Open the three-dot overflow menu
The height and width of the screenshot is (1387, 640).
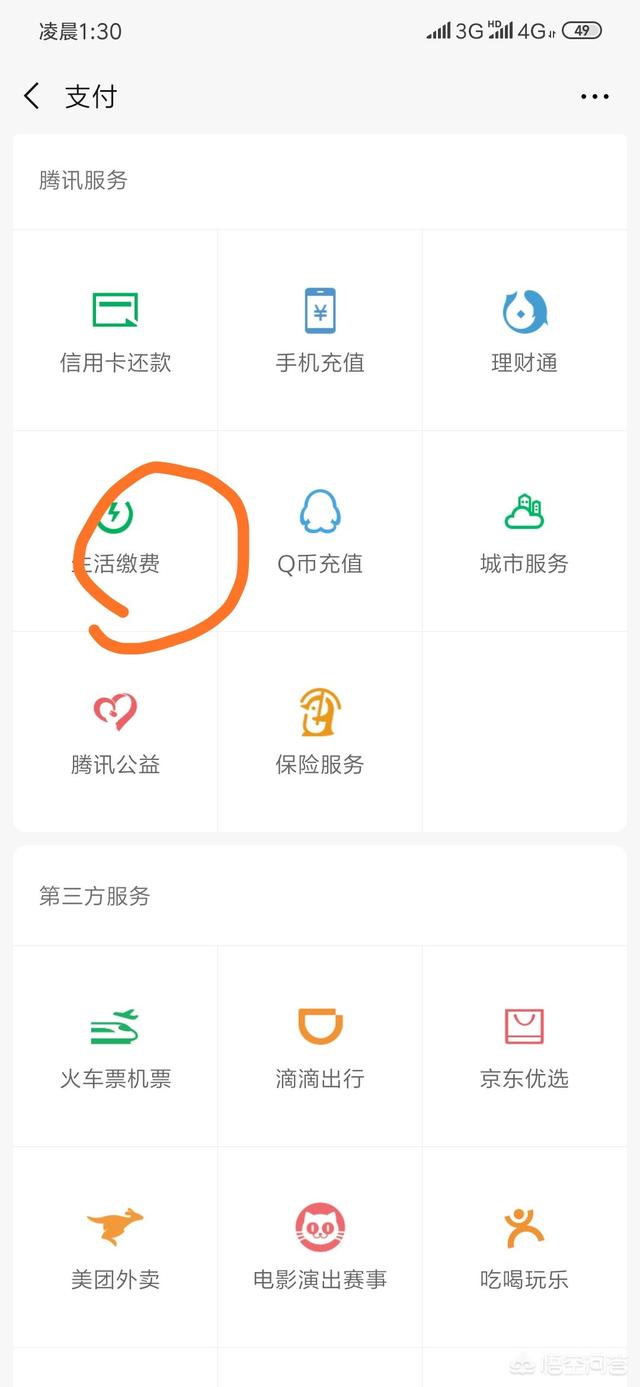coord(594,97)
